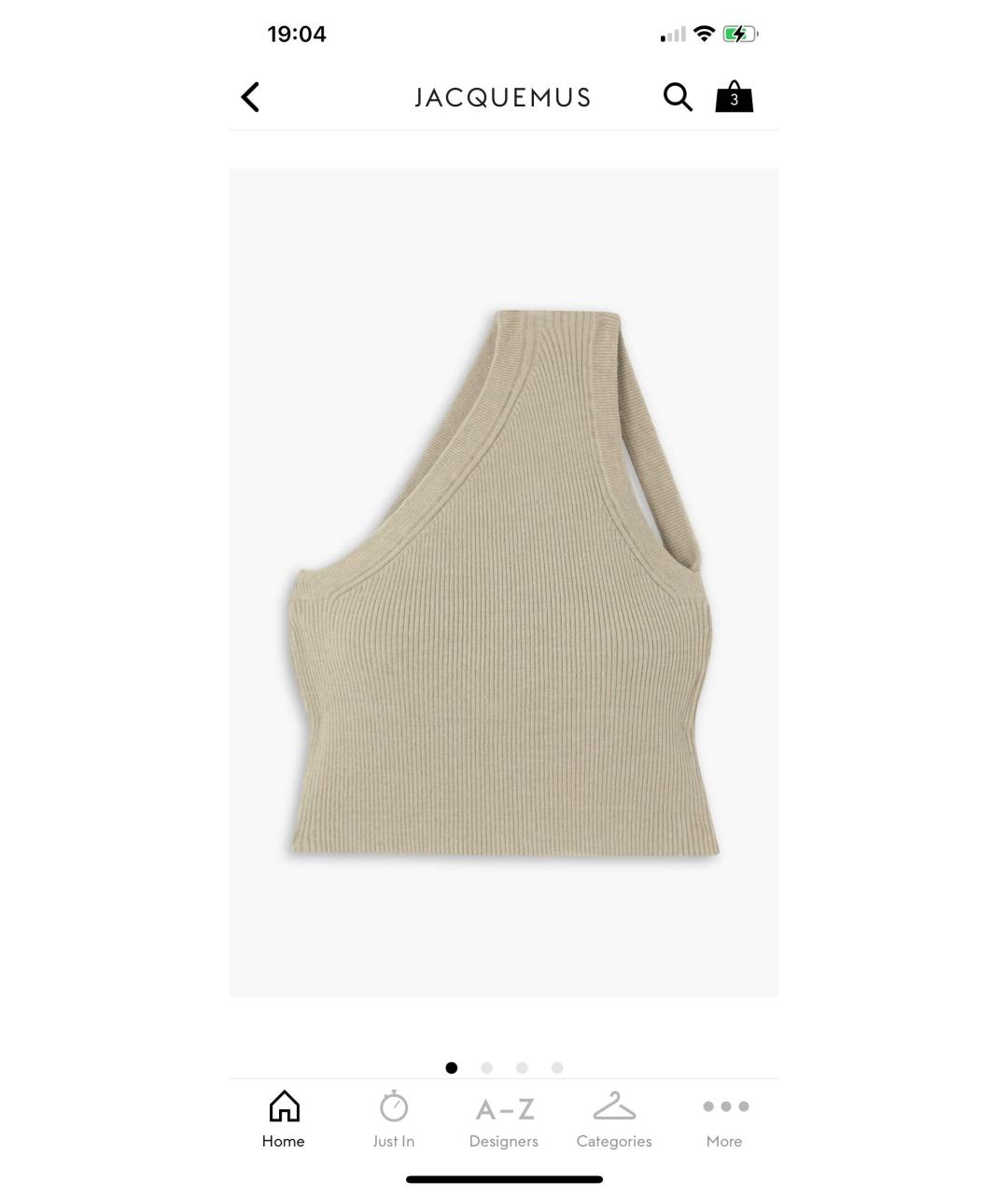Open the Categories section
This screenshot has width=1008, height=1195.
point(613,1141)
